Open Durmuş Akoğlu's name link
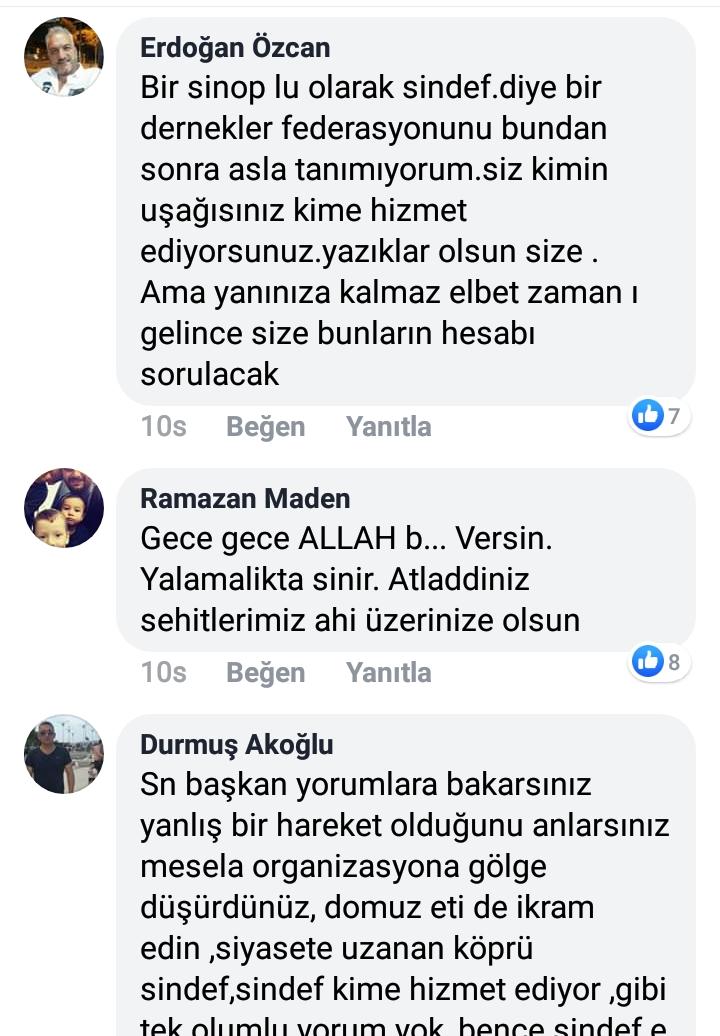This screenshot has width=720, height=1036. click(x=237, y=744)
